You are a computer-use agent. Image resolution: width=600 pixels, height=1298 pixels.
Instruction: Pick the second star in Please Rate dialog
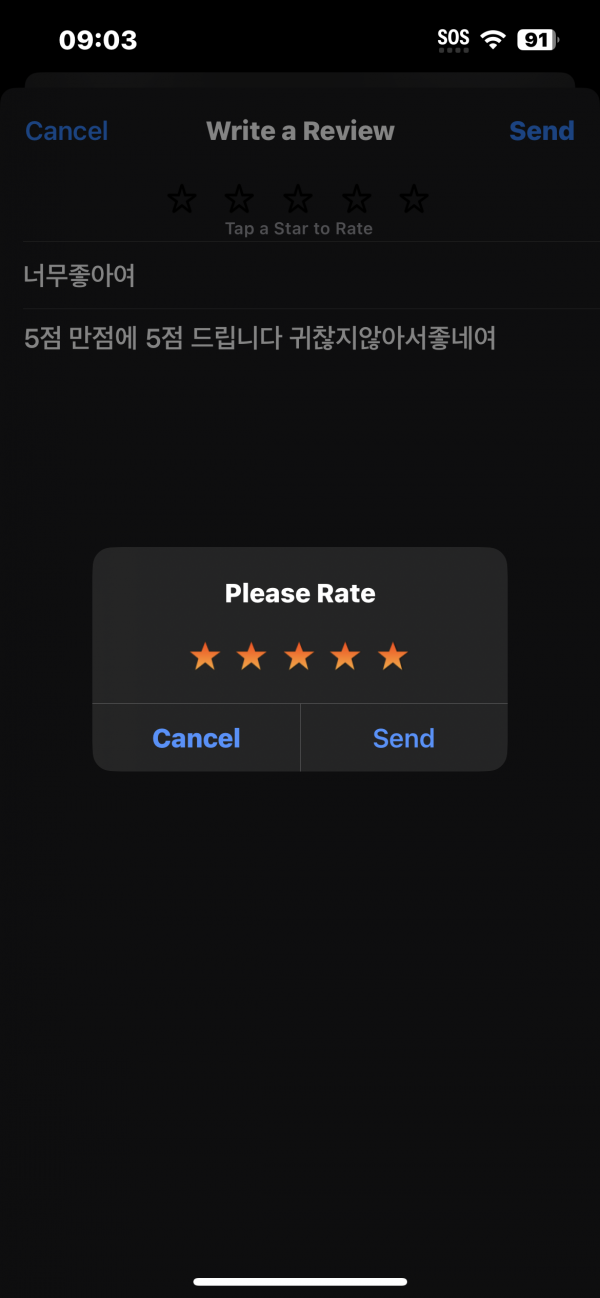252,657
